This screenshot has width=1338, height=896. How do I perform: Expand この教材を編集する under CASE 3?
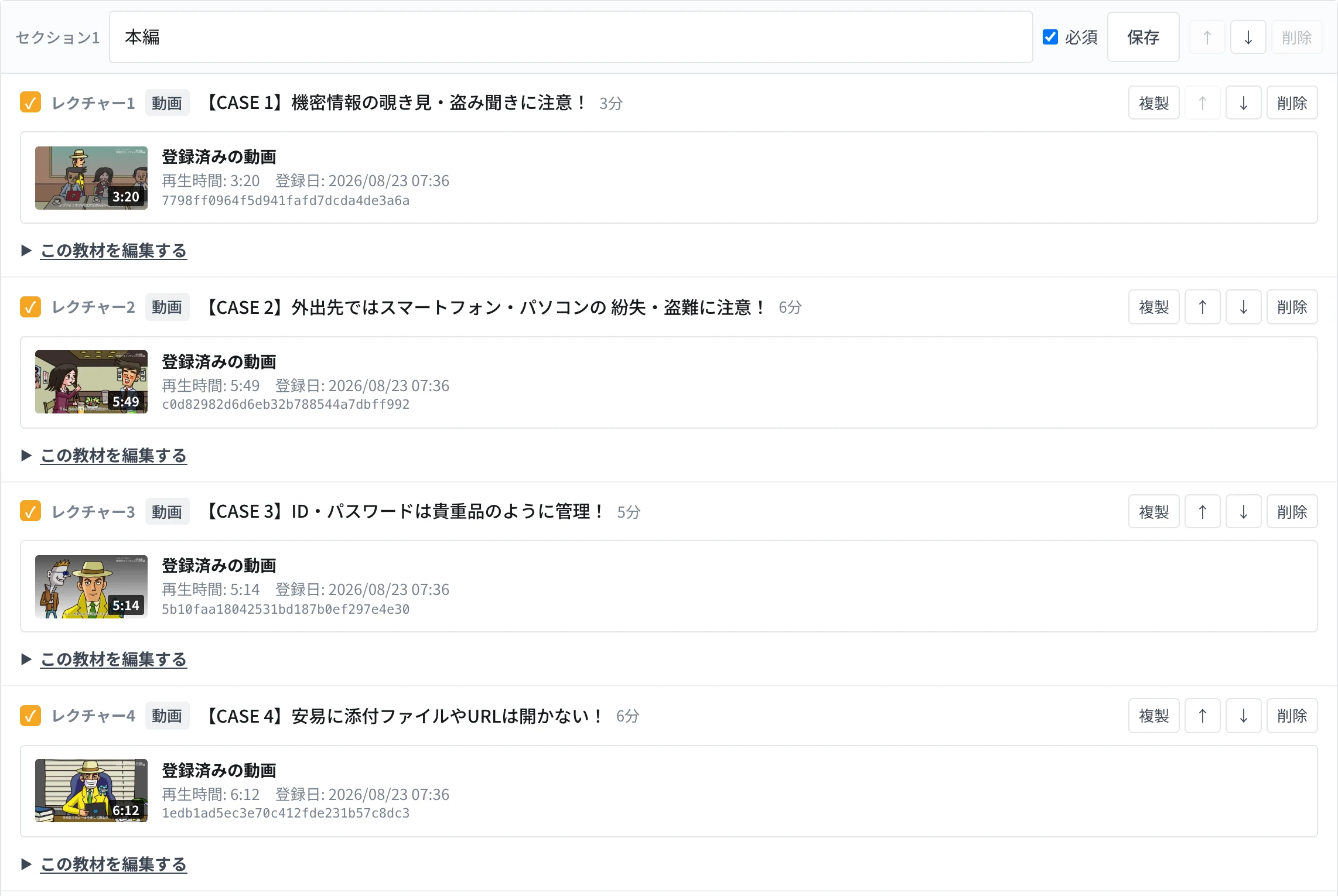[x=114, y=659]
